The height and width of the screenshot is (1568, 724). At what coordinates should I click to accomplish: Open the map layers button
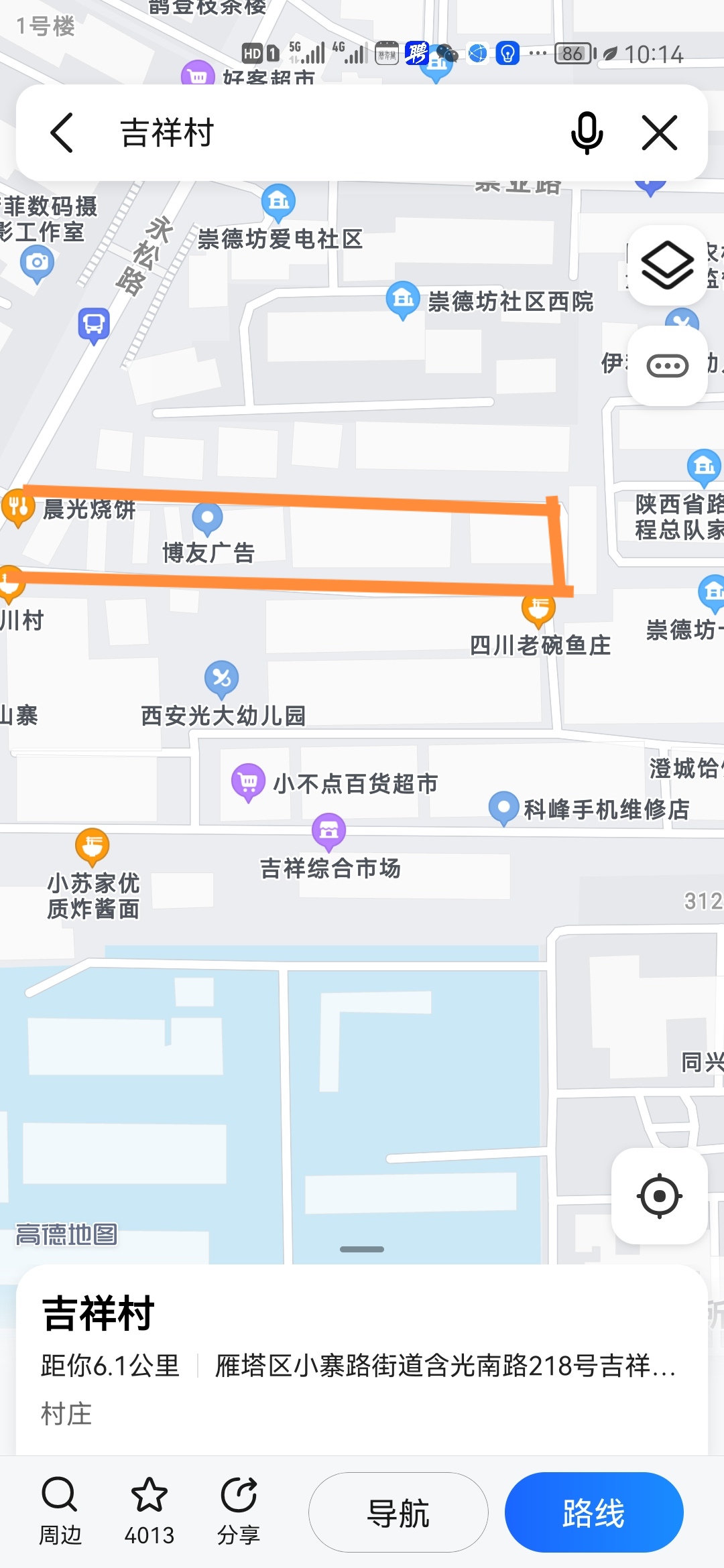point(667,265)
